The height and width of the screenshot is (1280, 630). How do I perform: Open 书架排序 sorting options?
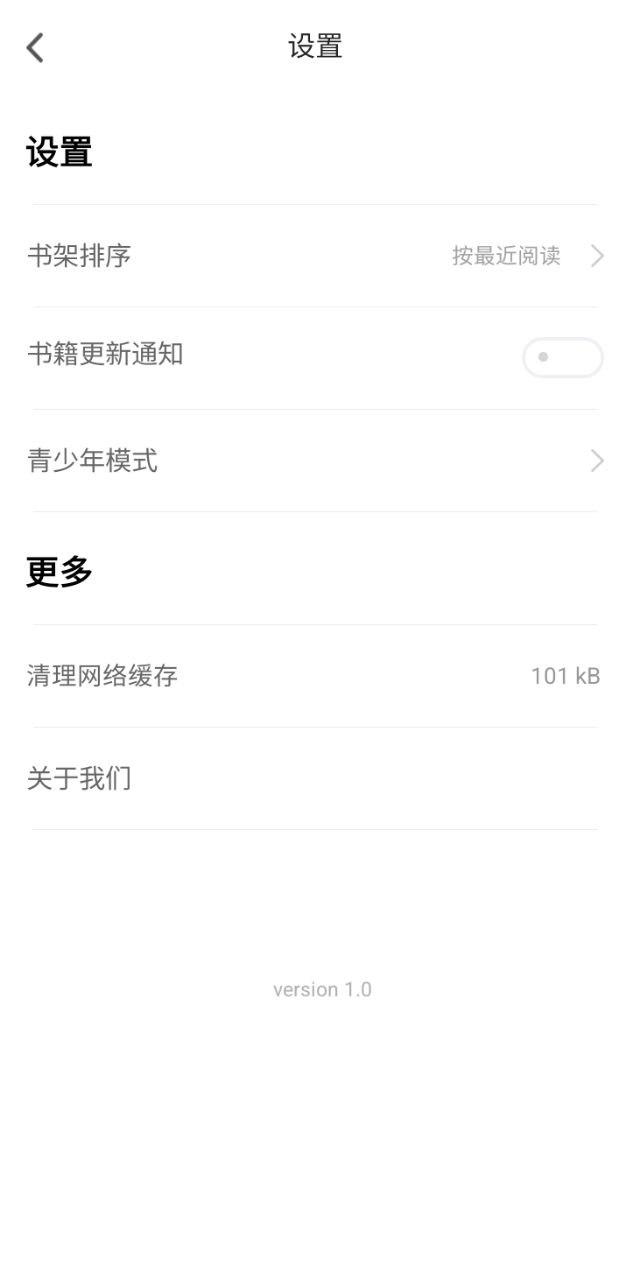(315, 256)
